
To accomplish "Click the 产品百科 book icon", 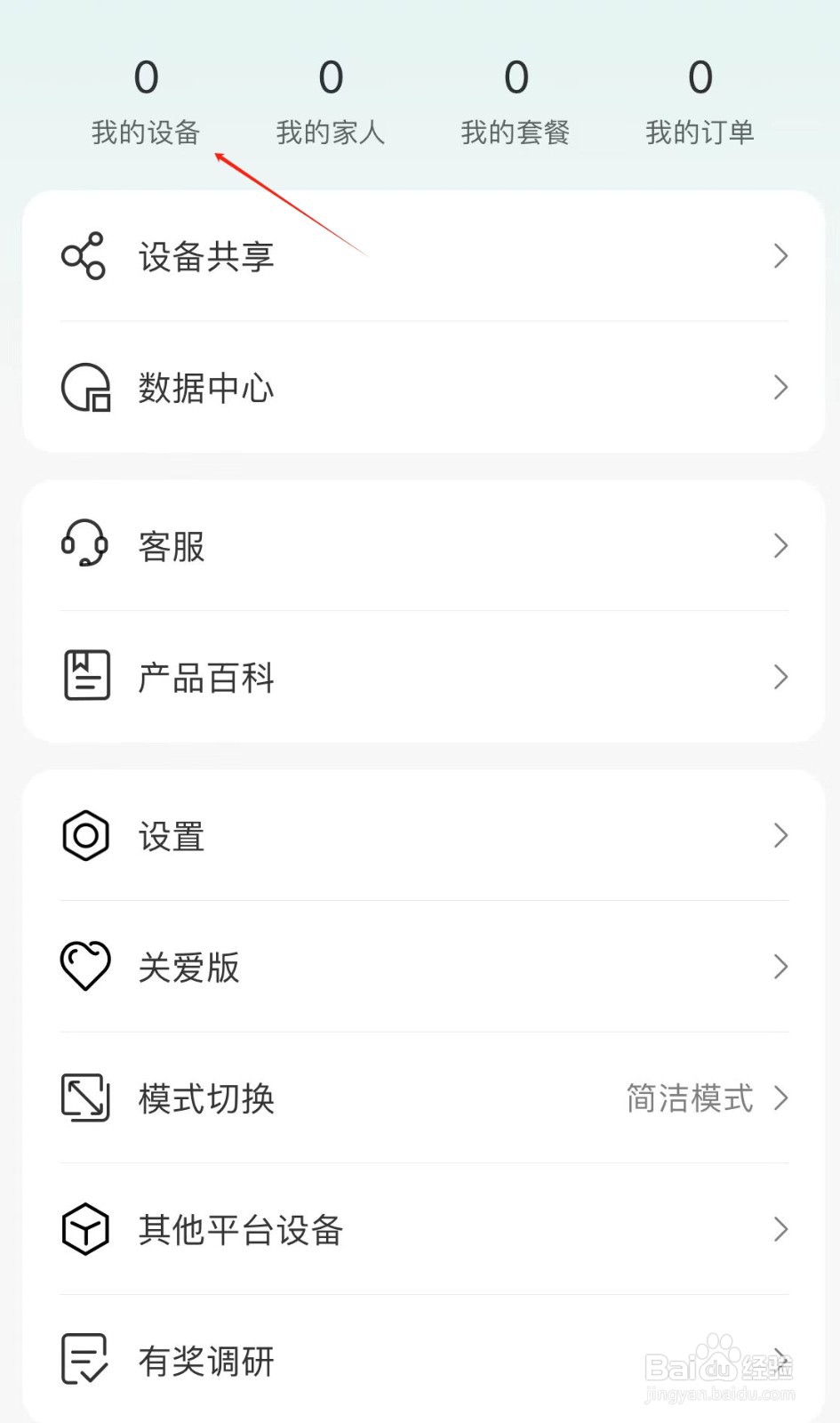I will point(84,676).
